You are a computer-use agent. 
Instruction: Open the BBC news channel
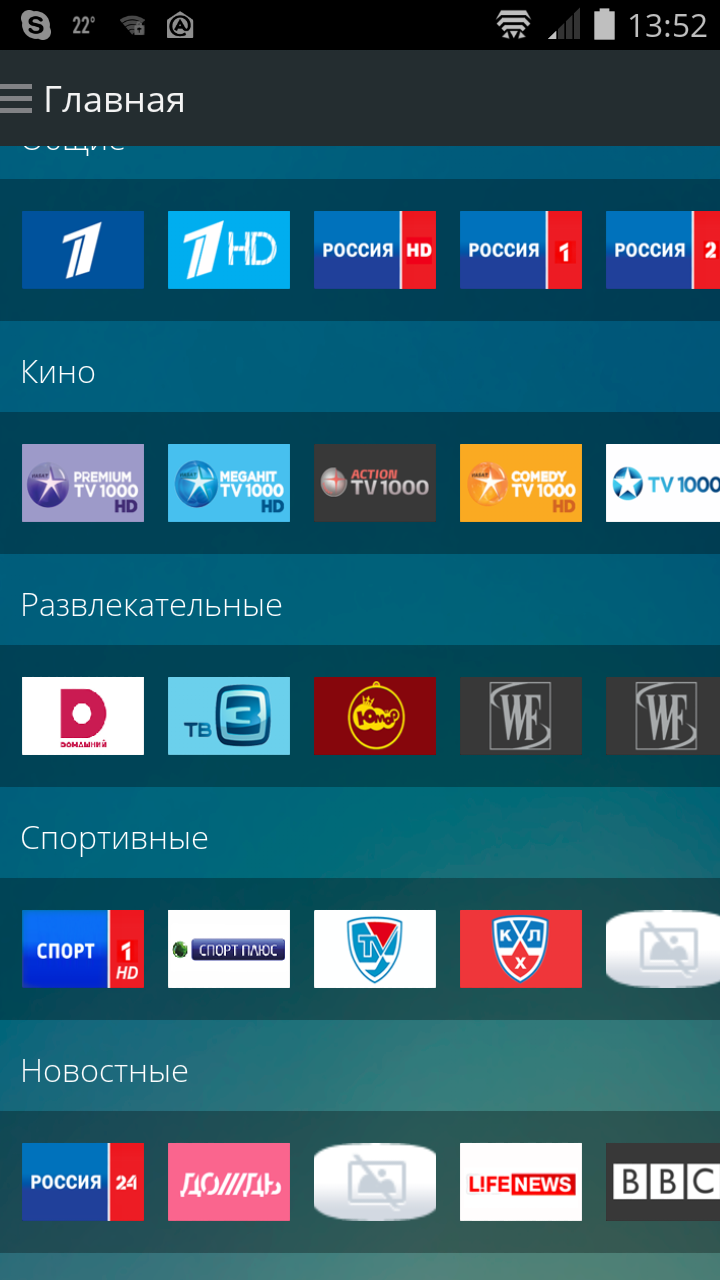click(x=663, y=1182)
